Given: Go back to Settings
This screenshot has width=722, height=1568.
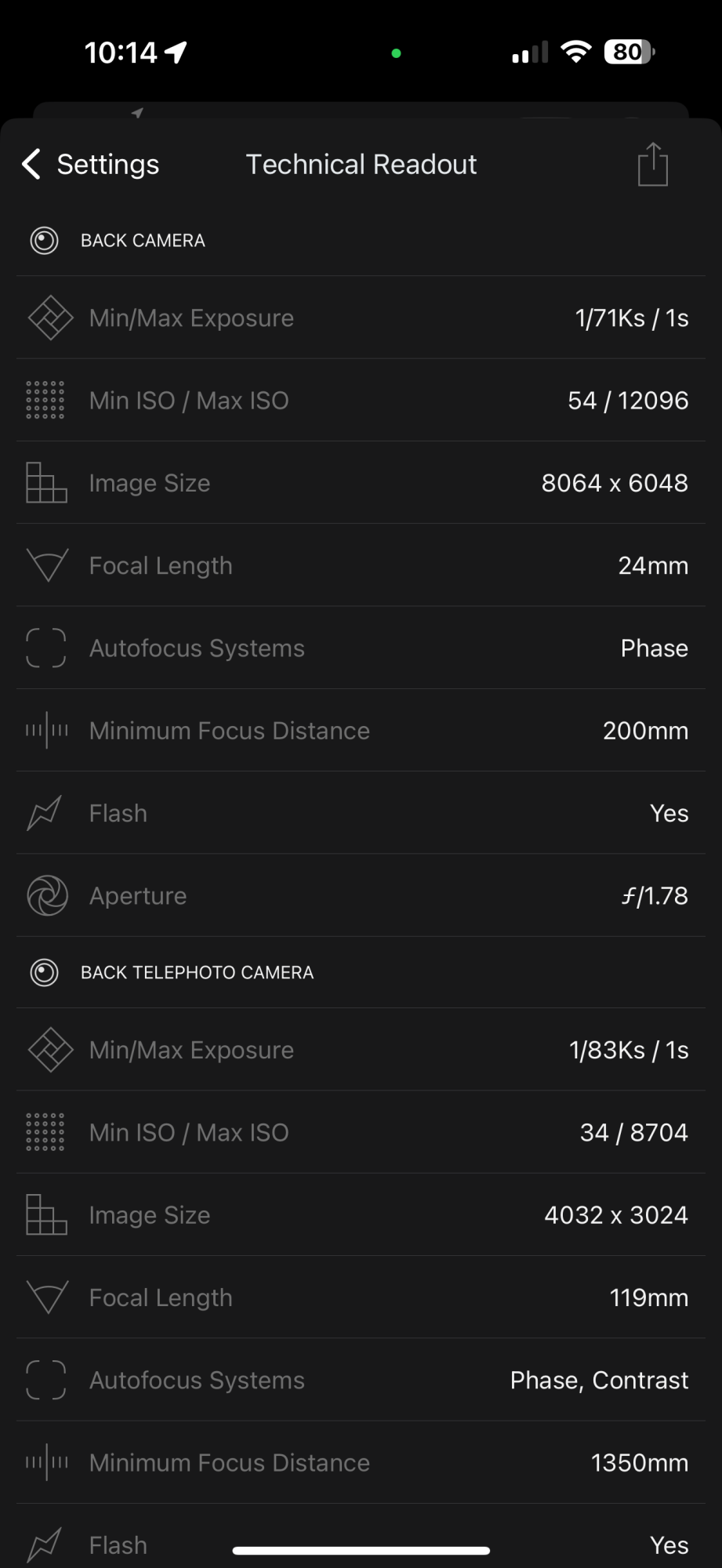Looking at the screenshot, I should 90,165.
